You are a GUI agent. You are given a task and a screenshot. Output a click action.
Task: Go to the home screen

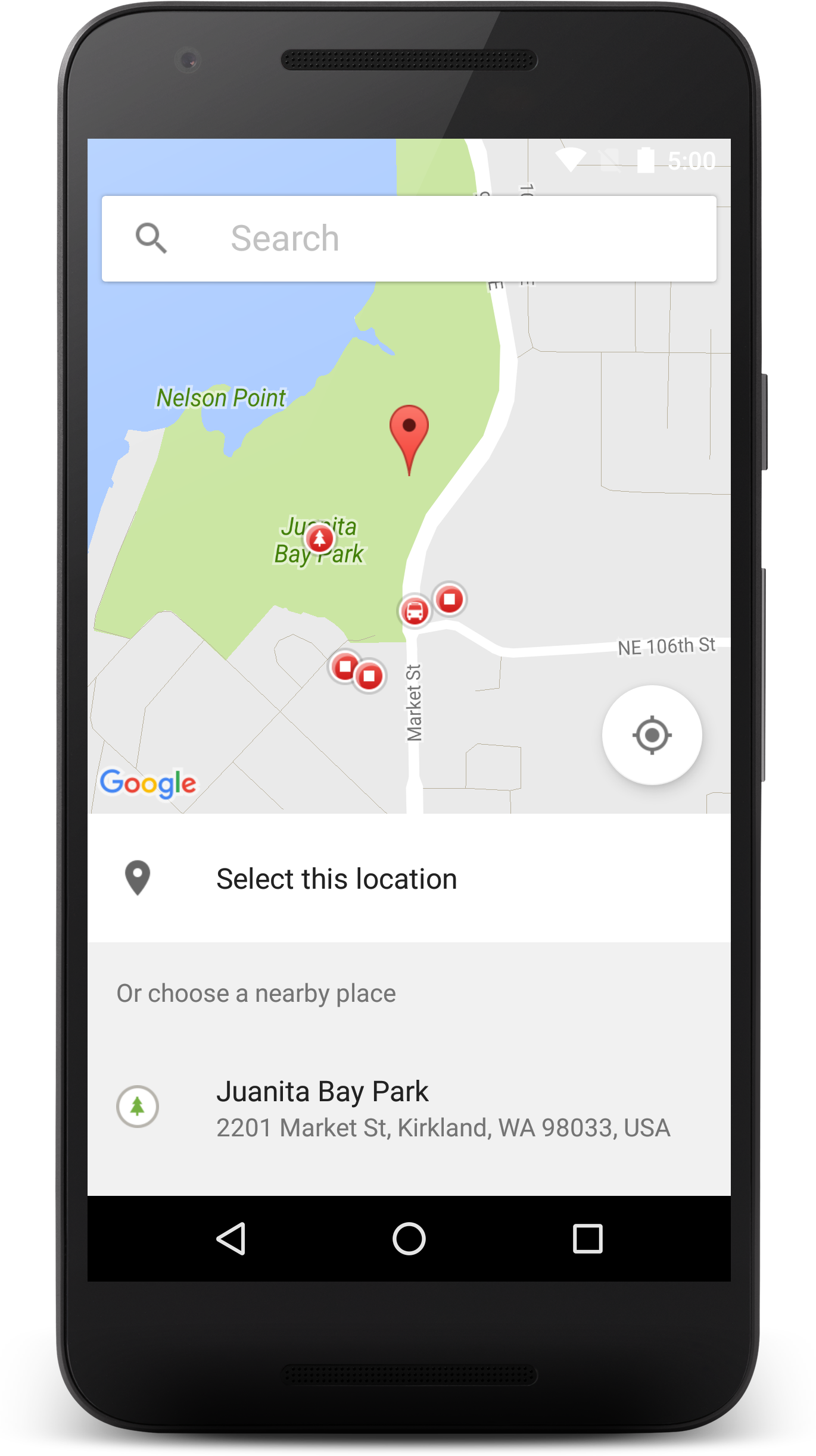[409, 1239]
